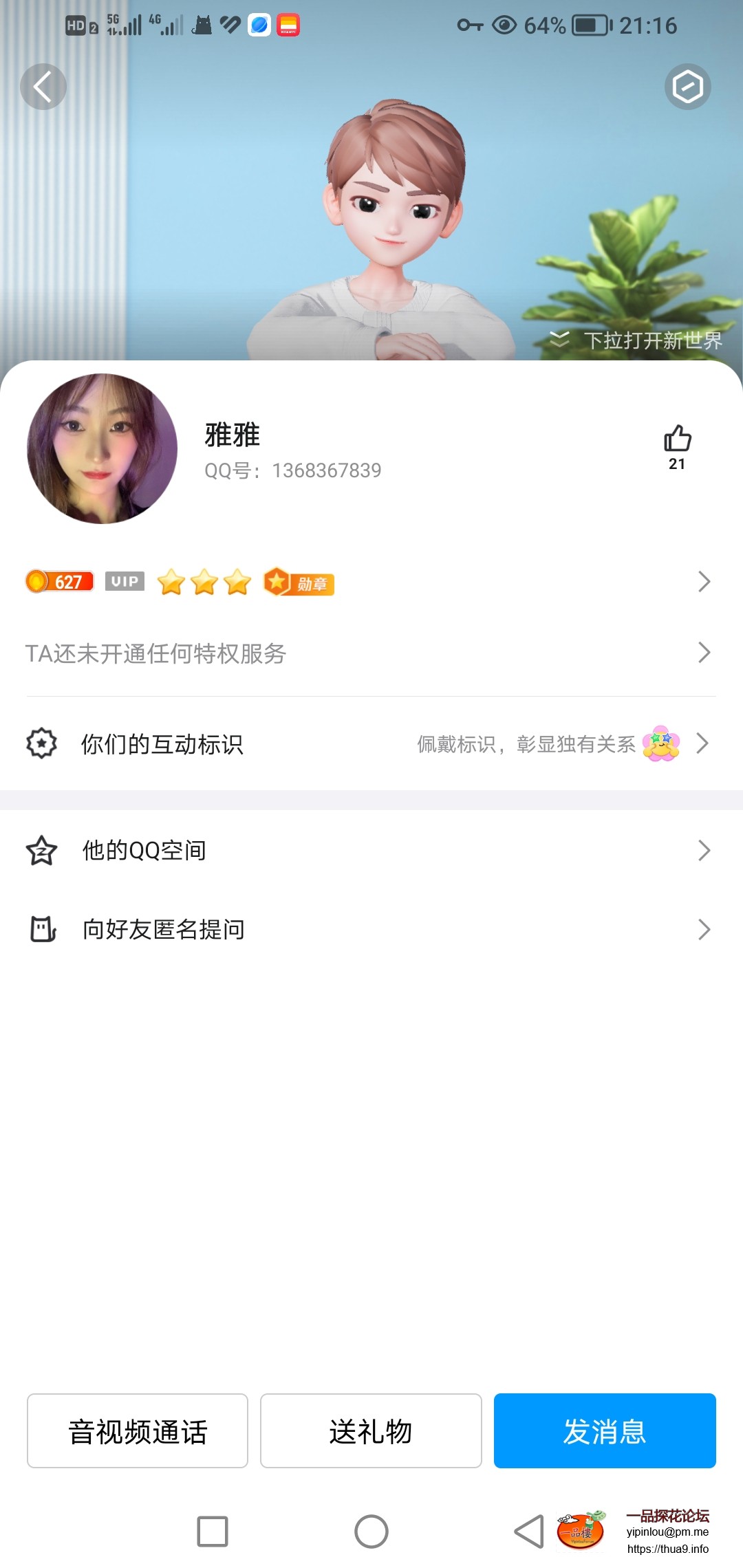This screenshot has height=1568, width=743.
Task: Tap the 互动标识 badge icon
Action: click(40, 743)
